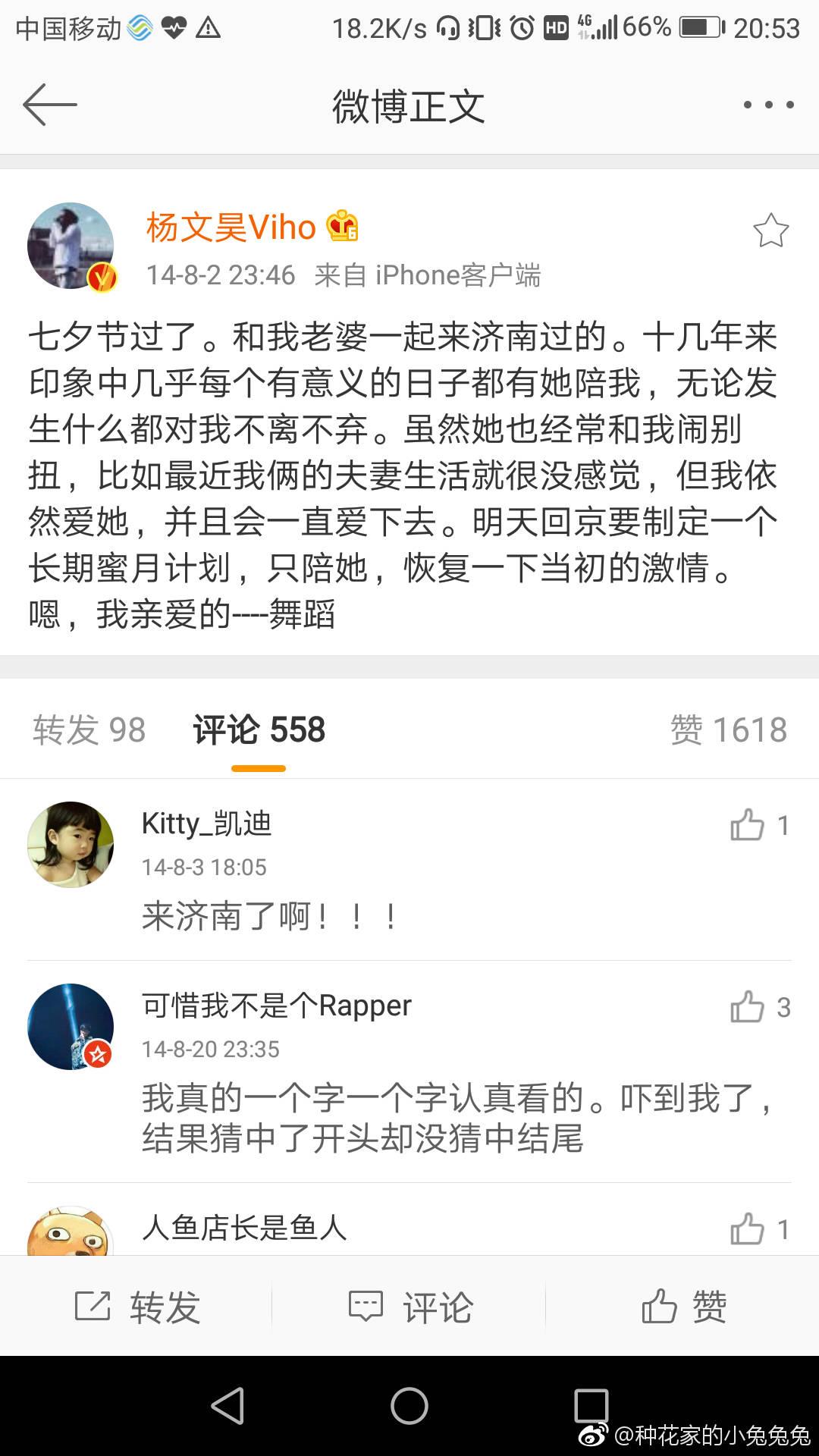Open the 杨文昊Viho username link
This screenshot has height=1456, width=819.
click(231, 227)
